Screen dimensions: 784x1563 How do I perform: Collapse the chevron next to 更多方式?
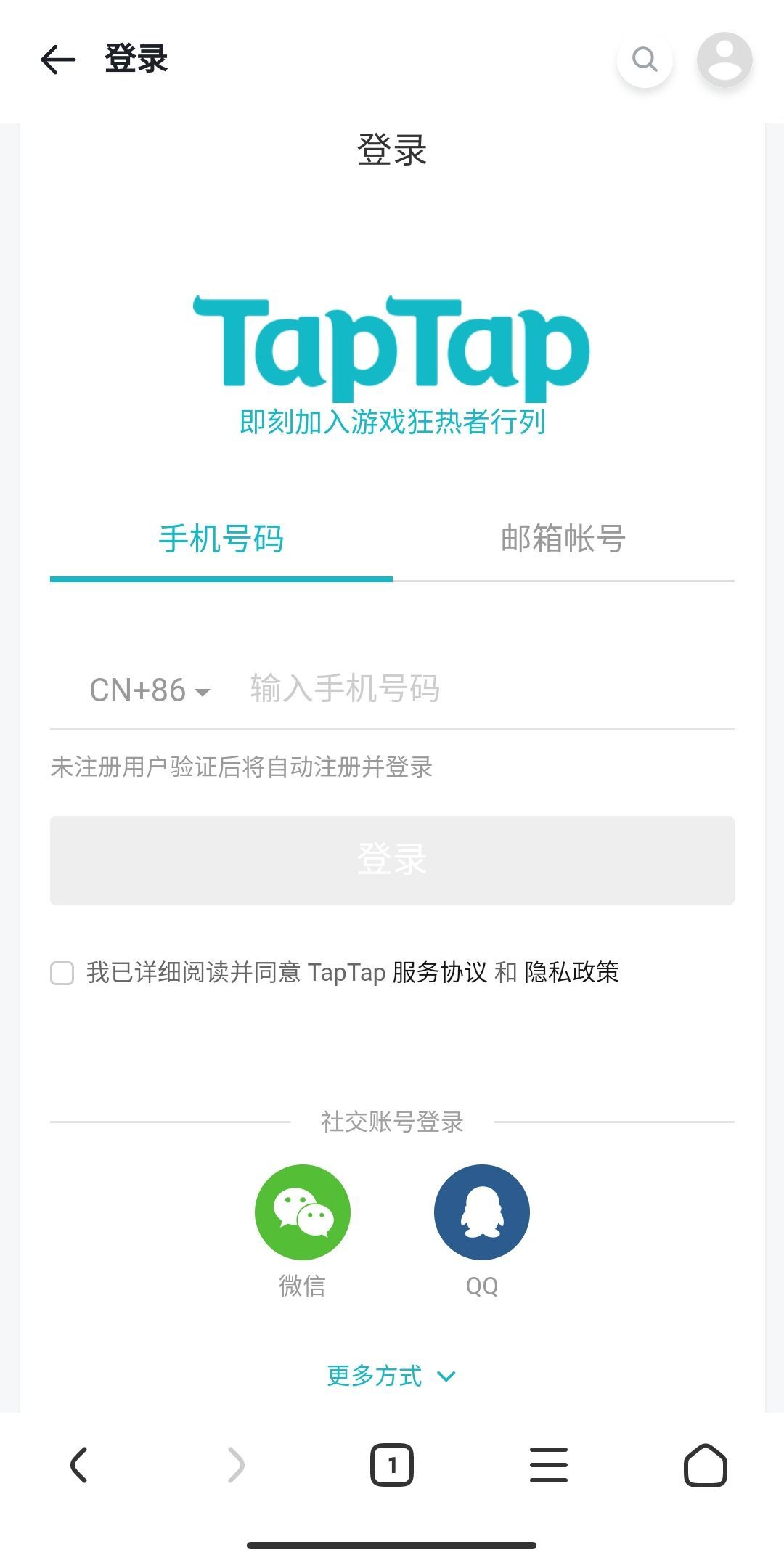coord(446,1377)
